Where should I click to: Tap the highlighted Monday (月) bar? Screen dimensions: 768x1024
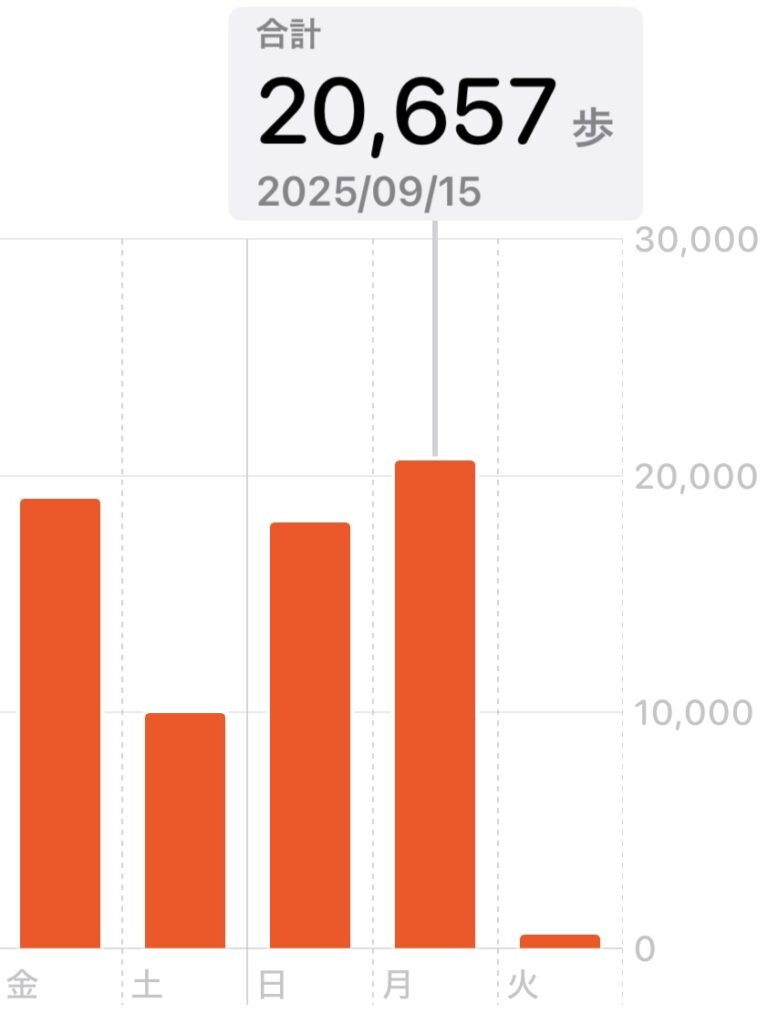(435, 704)
